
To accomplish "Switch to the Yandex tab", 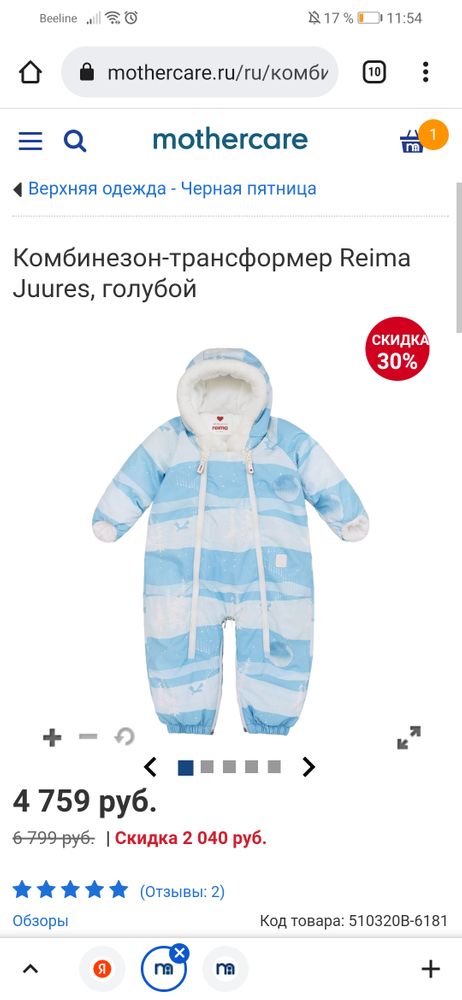I will (x=102, y=969).
